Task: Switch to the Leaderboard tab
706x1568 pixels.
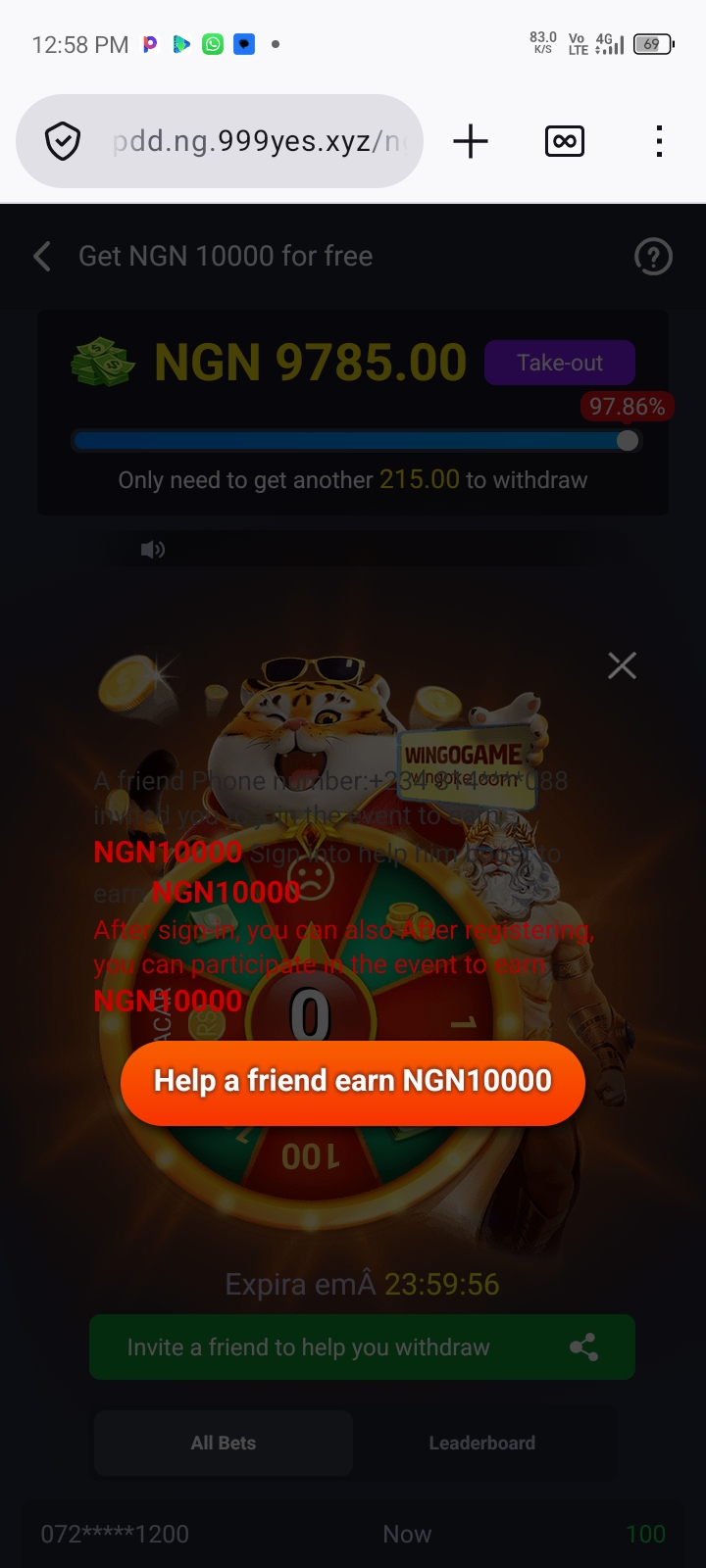Action: (x=481, y=1443)
